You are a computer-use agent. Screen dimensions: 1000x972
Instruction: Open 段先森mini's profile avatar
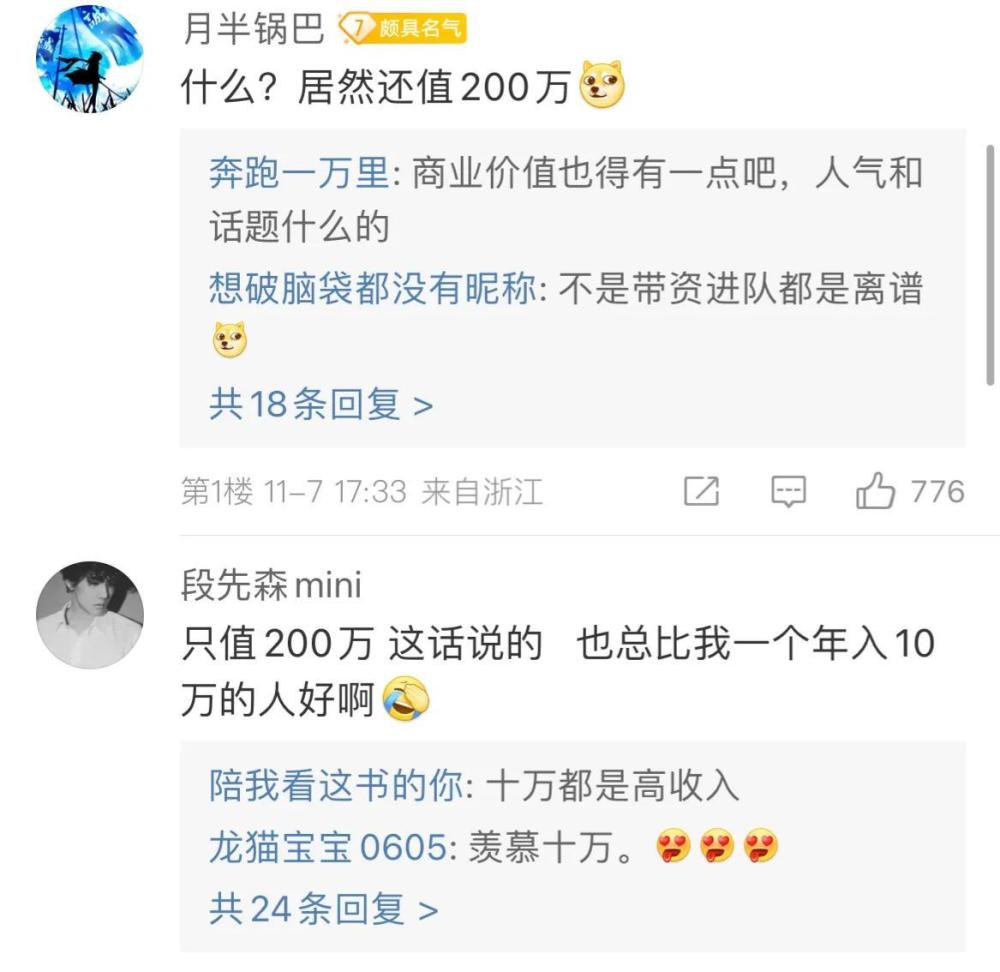(x=90, y=615)
